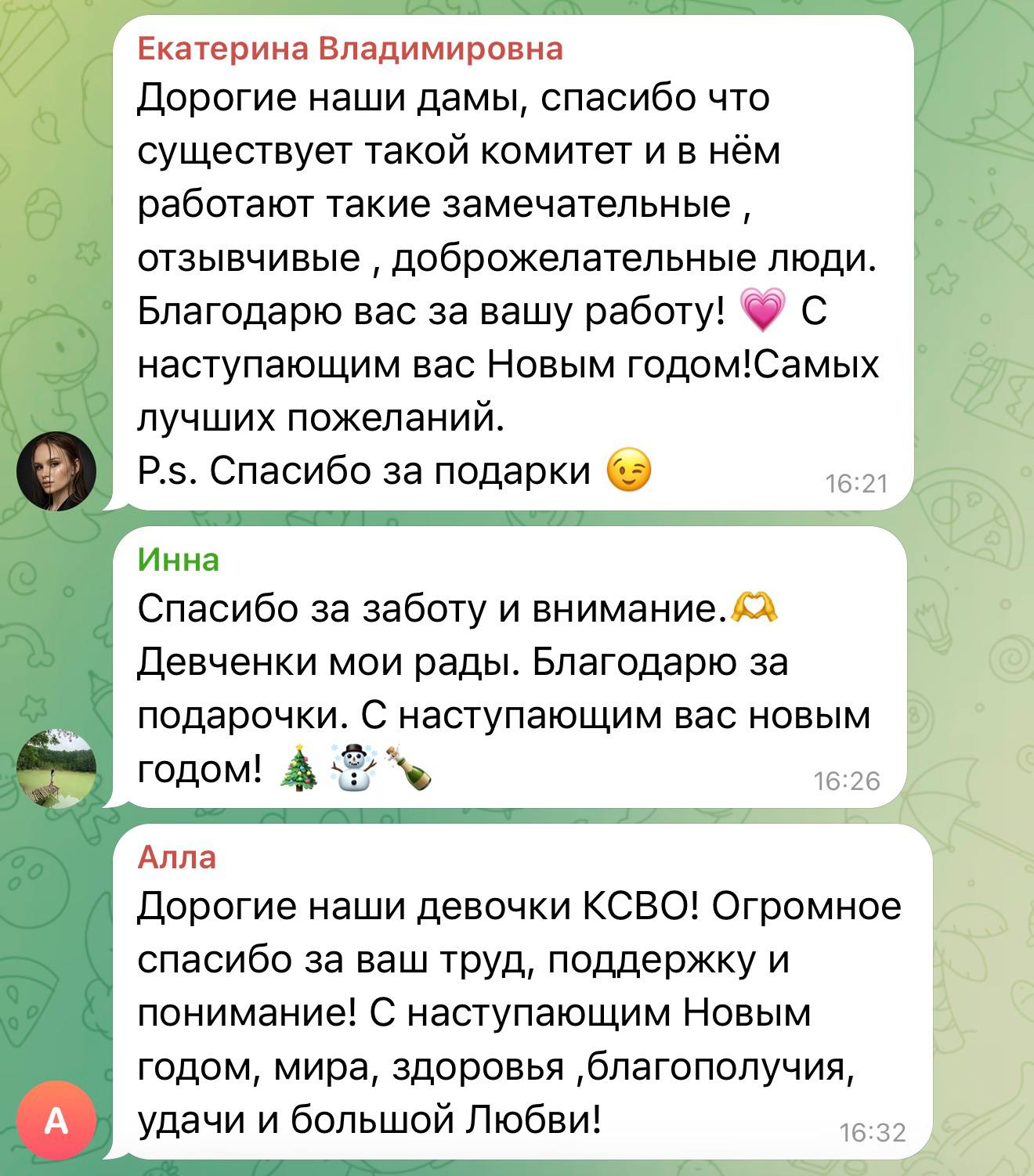Open Екатерина Владимировна's profile avatar
The image size is (1034, 1176).
pyautogui.click(x=56, y=471)
